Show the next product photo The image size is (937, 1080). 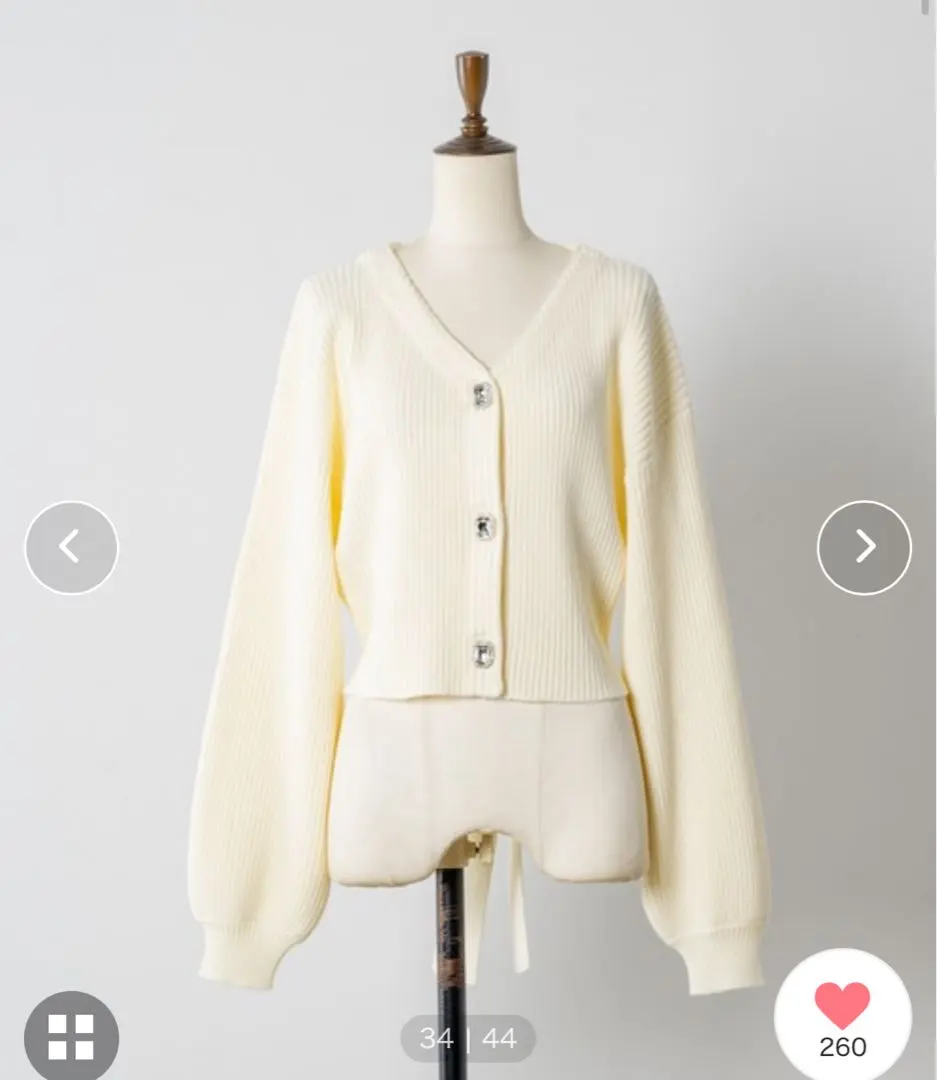click(x=864, y=547)
